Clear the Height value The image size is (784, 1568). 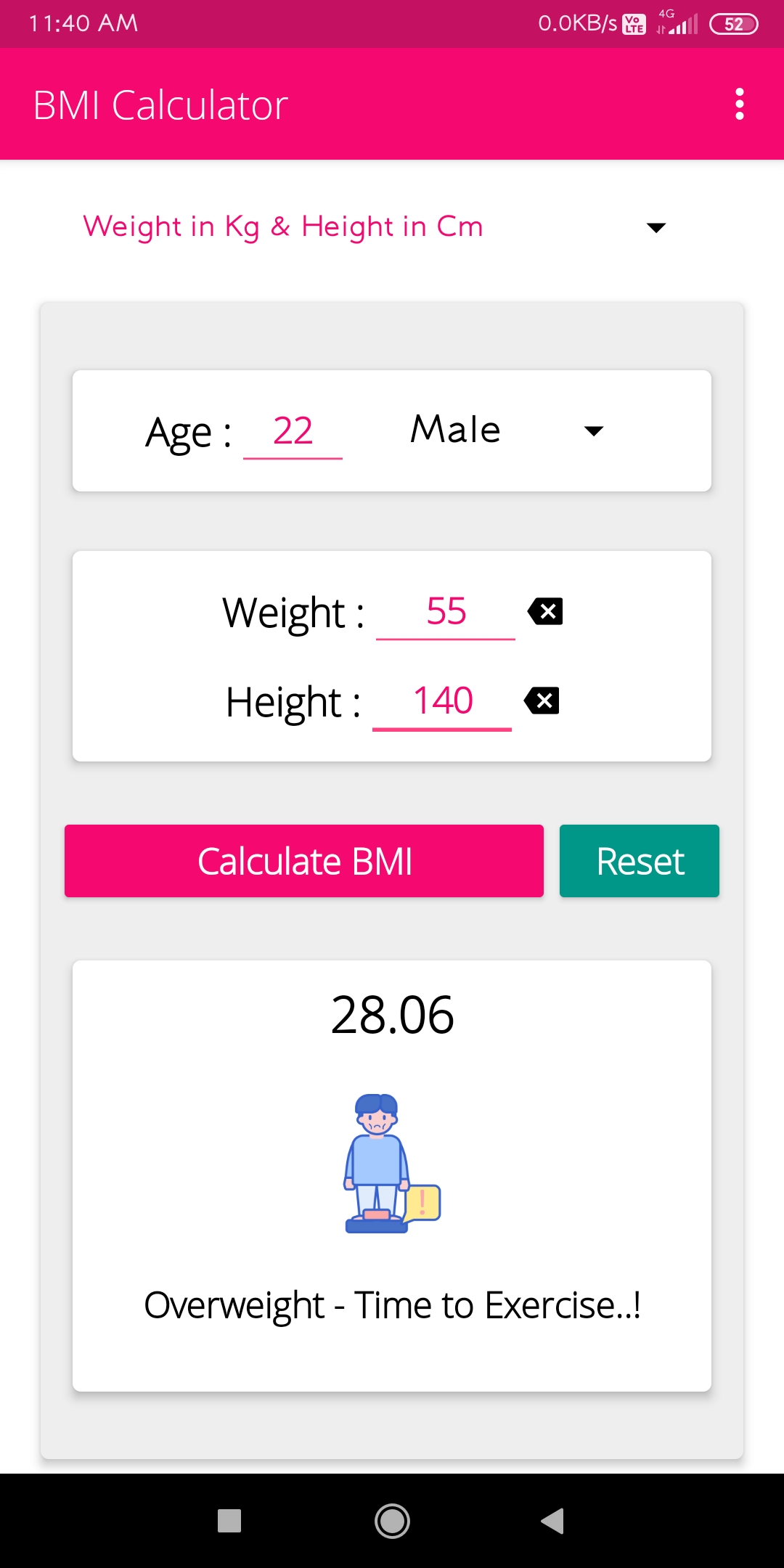point(542,701)
